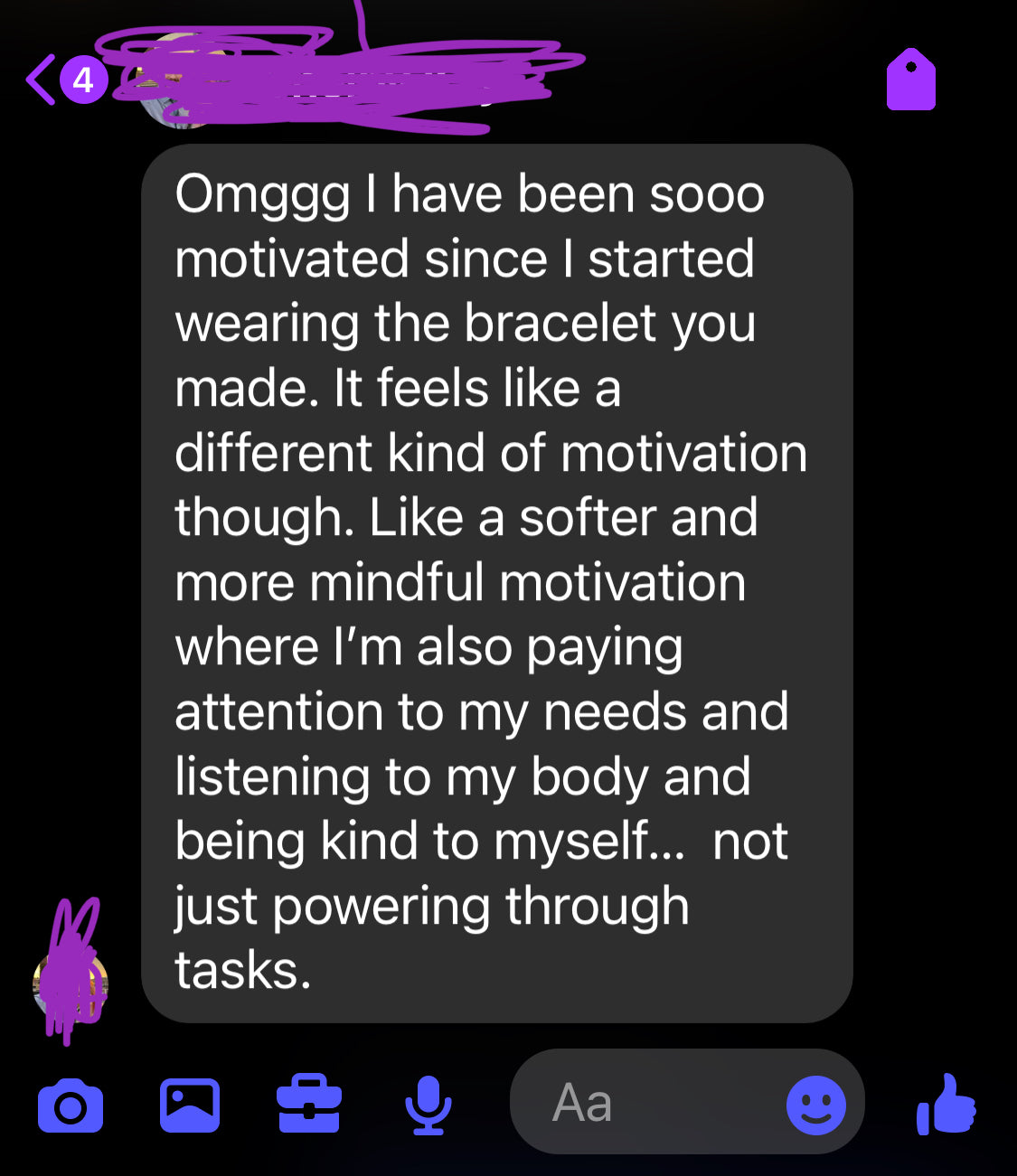Tap the microphone to record voice message

pyautogui.click(x=428, y=1105)
